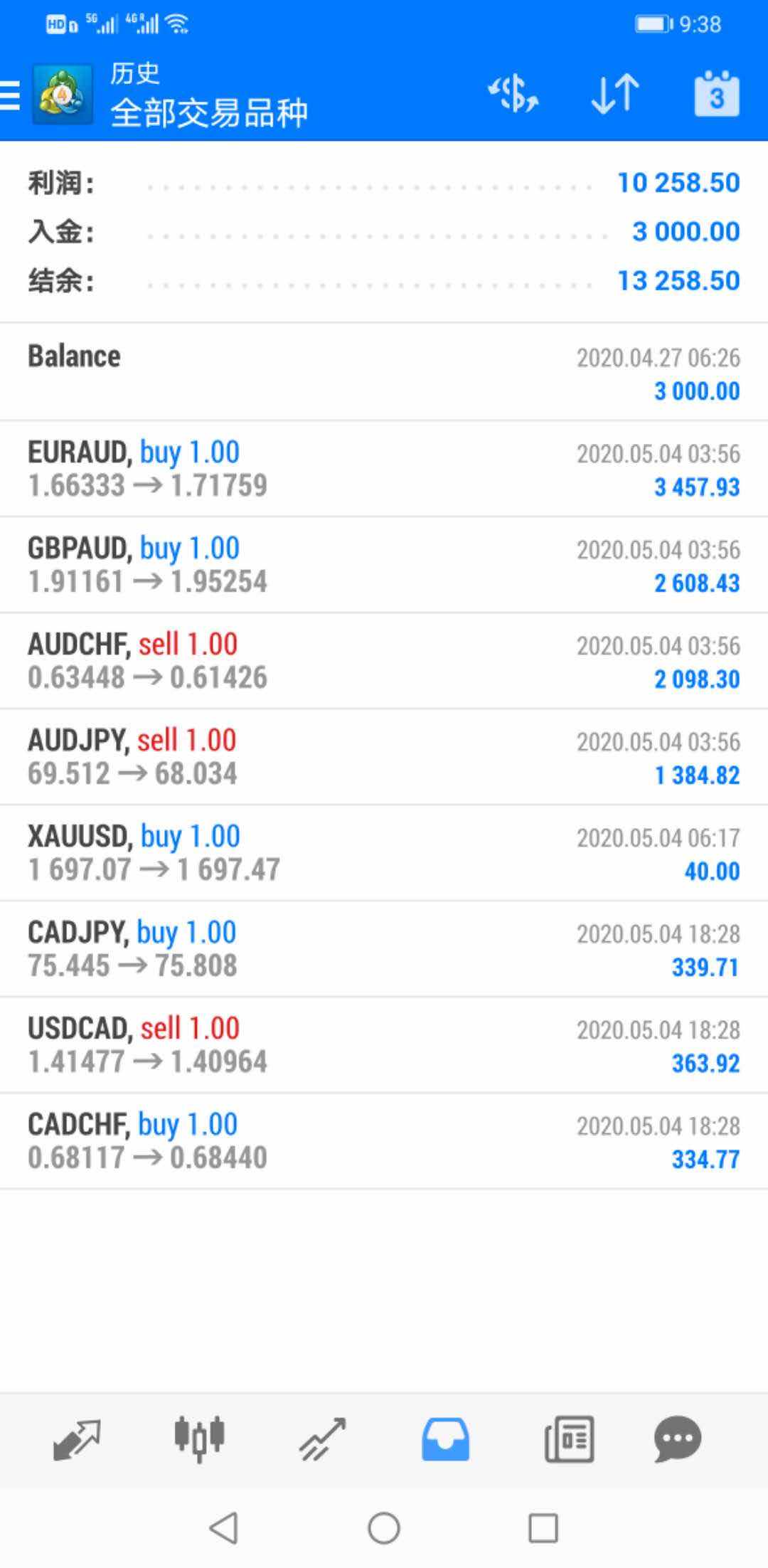Open the symbol filter icon
The width and height of the screenshot is (768, 1568).
click(x=513, y=95)
